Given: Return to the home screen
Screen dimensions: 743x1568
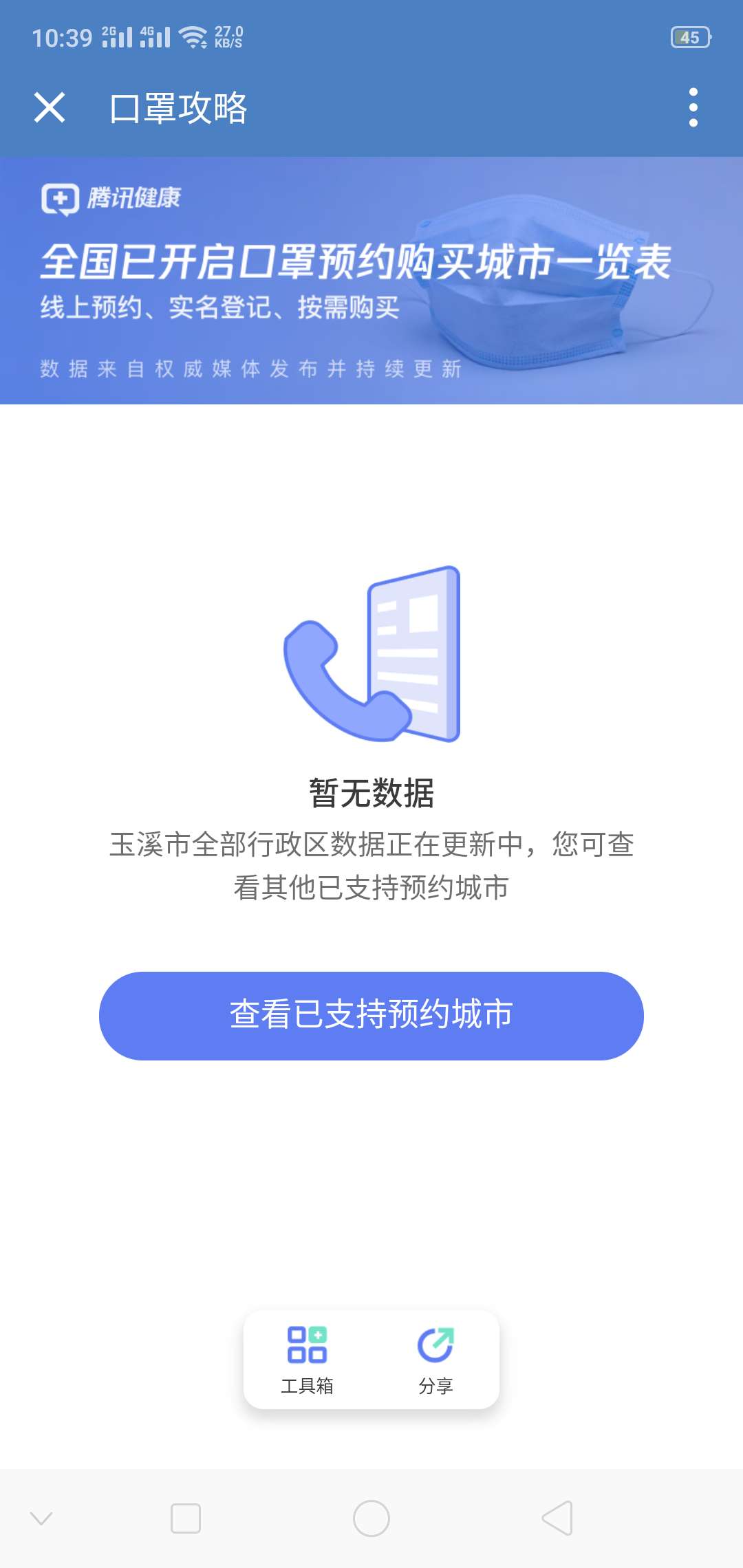Looking at the screenshot, I should click(x=371, y=1518).
